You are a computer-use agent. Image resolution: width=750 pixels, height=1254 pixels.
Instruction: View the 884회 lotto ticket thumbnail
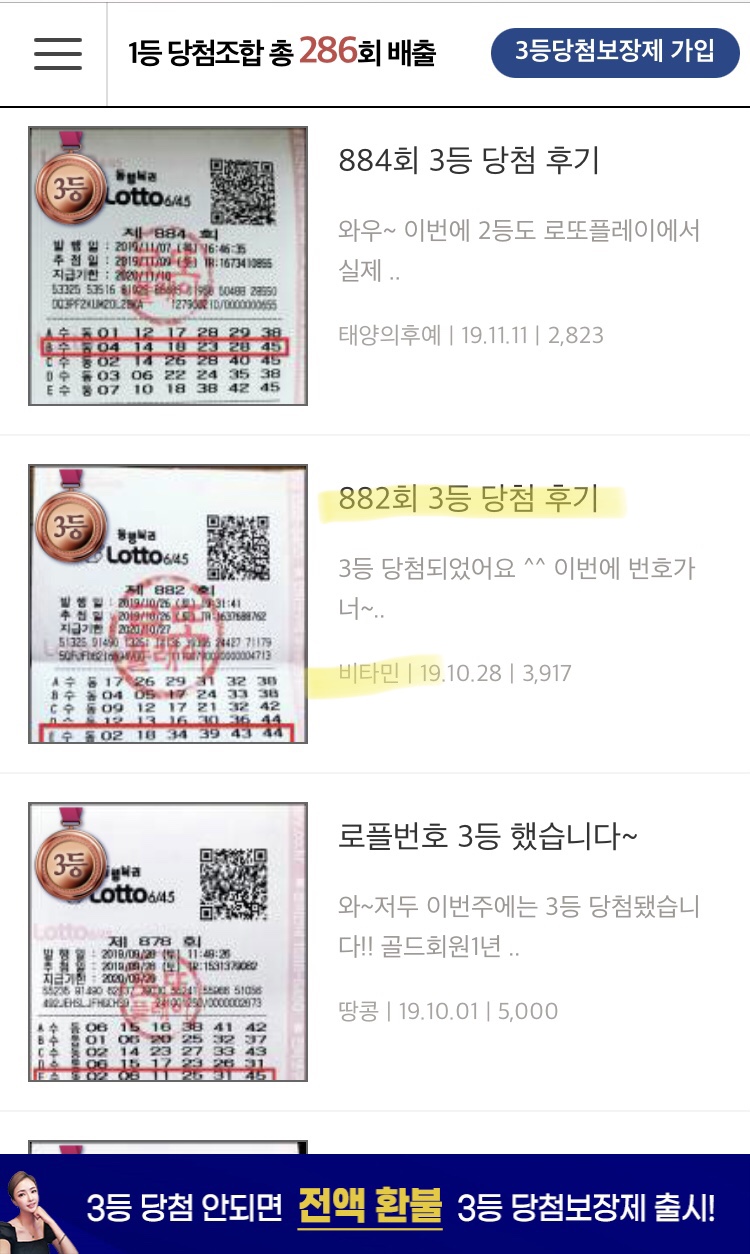click(x=168, y=266)
